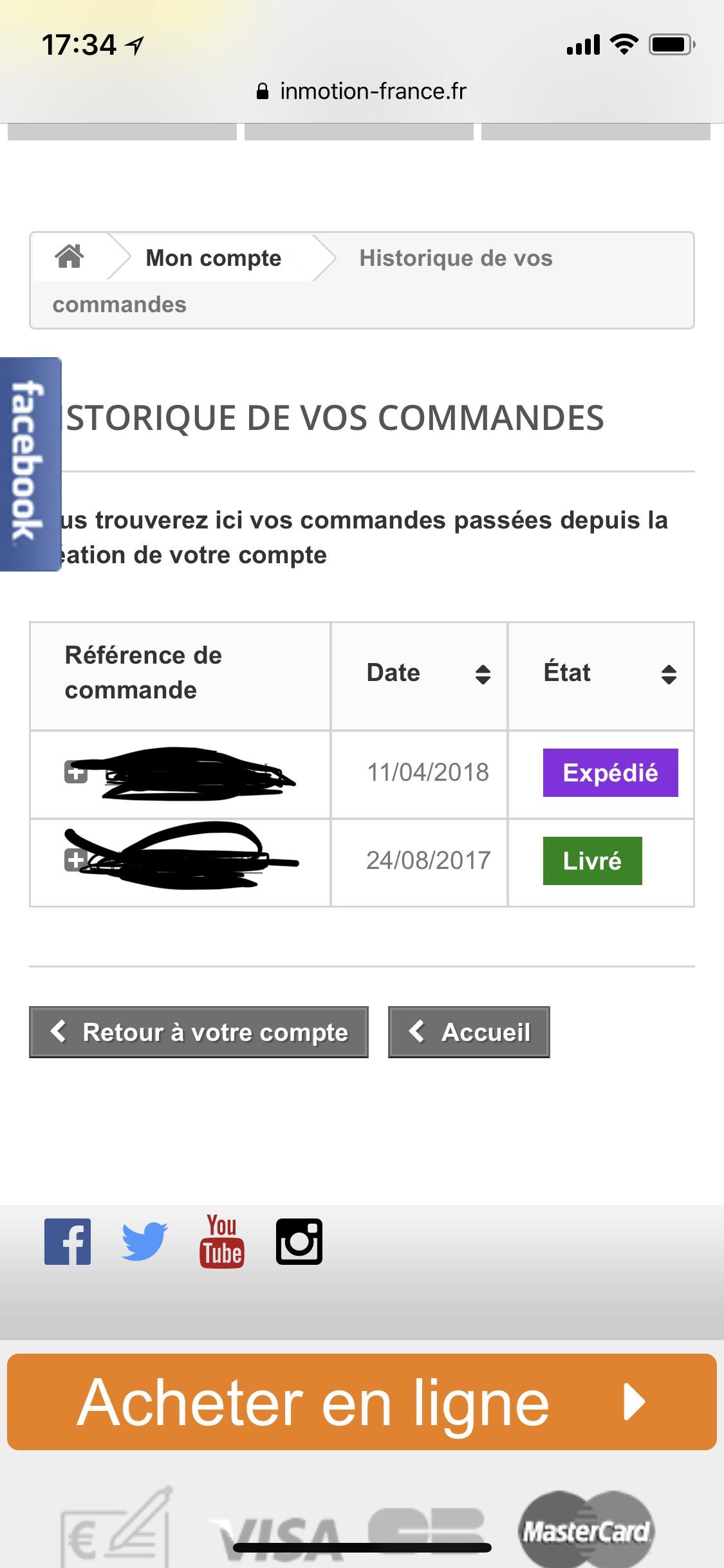724x1568 pixels.
Task: Open the home icon in the breadcrumb
Action: [70, 257]
